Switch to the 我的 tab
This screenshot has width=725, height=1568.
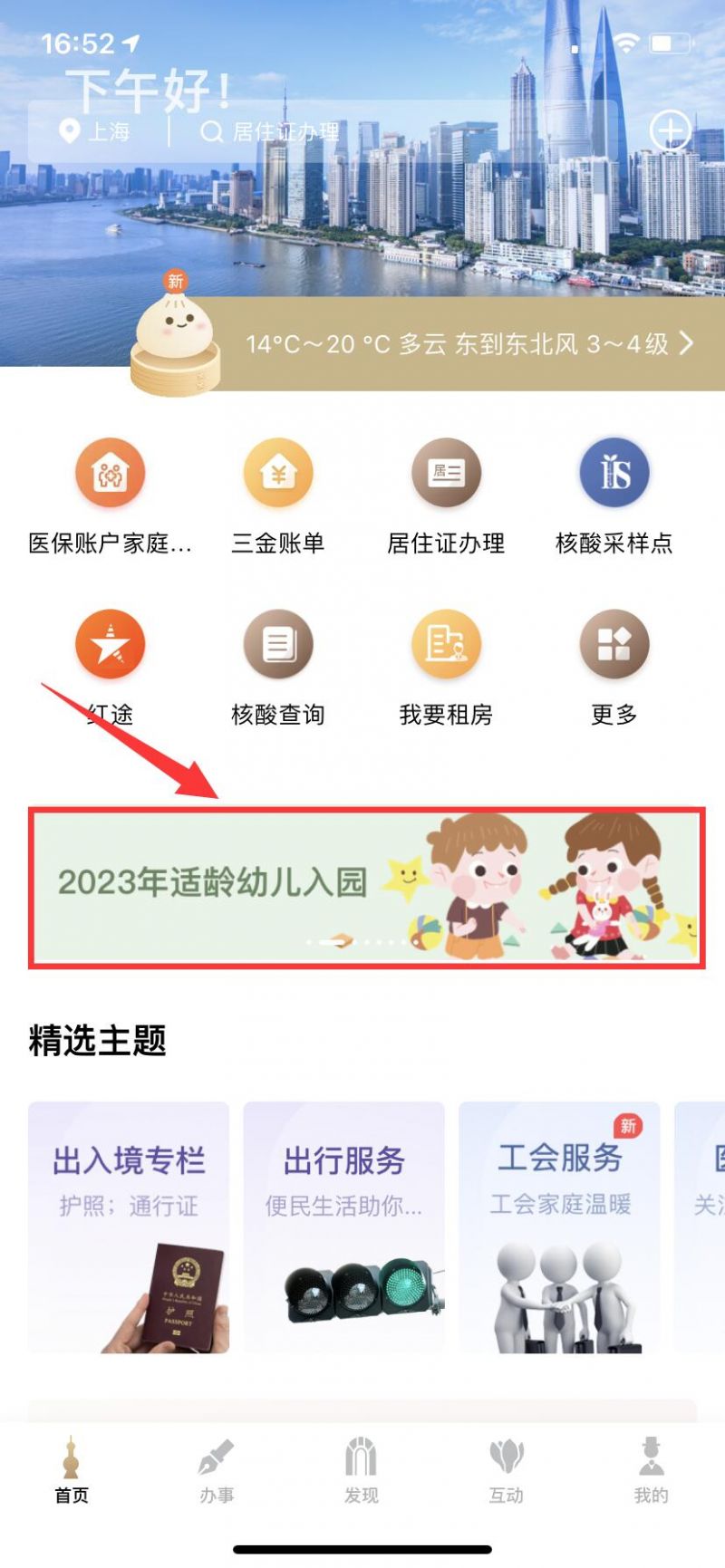[651, 1471]
